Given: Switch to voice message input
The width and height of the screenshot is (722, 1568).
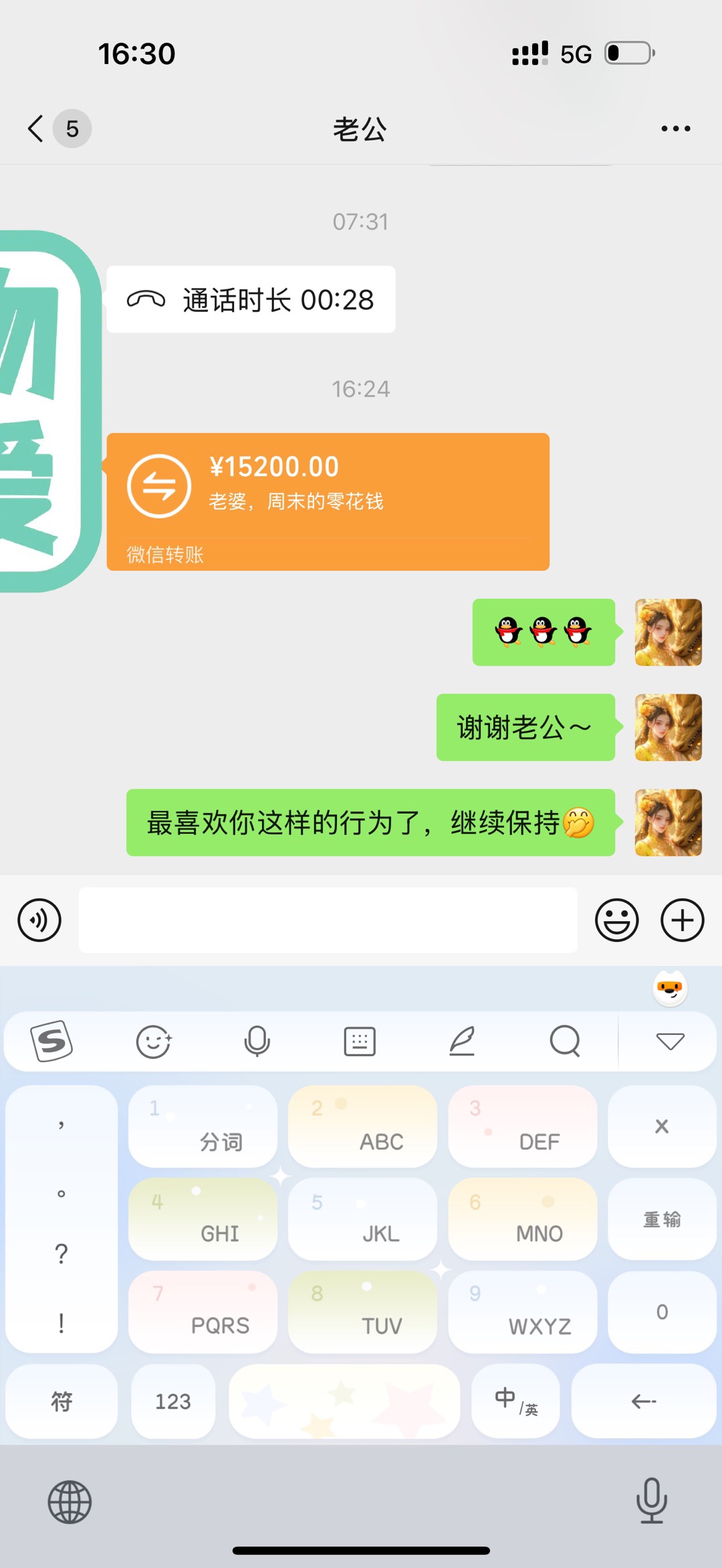Looking at the screenshot, I should pyautogui.click(x=39, y=920).
